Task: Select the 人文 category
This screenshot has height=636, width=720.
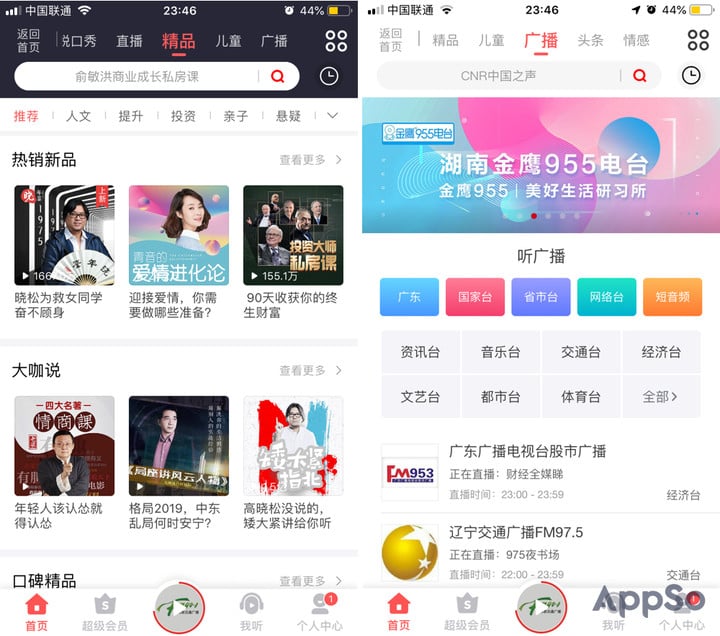Action: coord(79,116)
